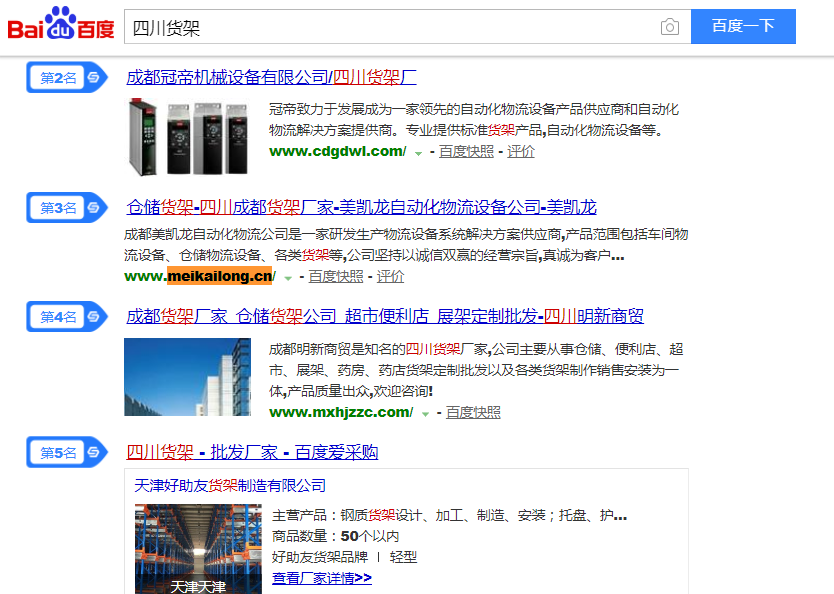Open result 成都冠帝机械设备有限公司/四川货架厂
The width and height of the screenshot is (834, 594).
click(271, 77)
